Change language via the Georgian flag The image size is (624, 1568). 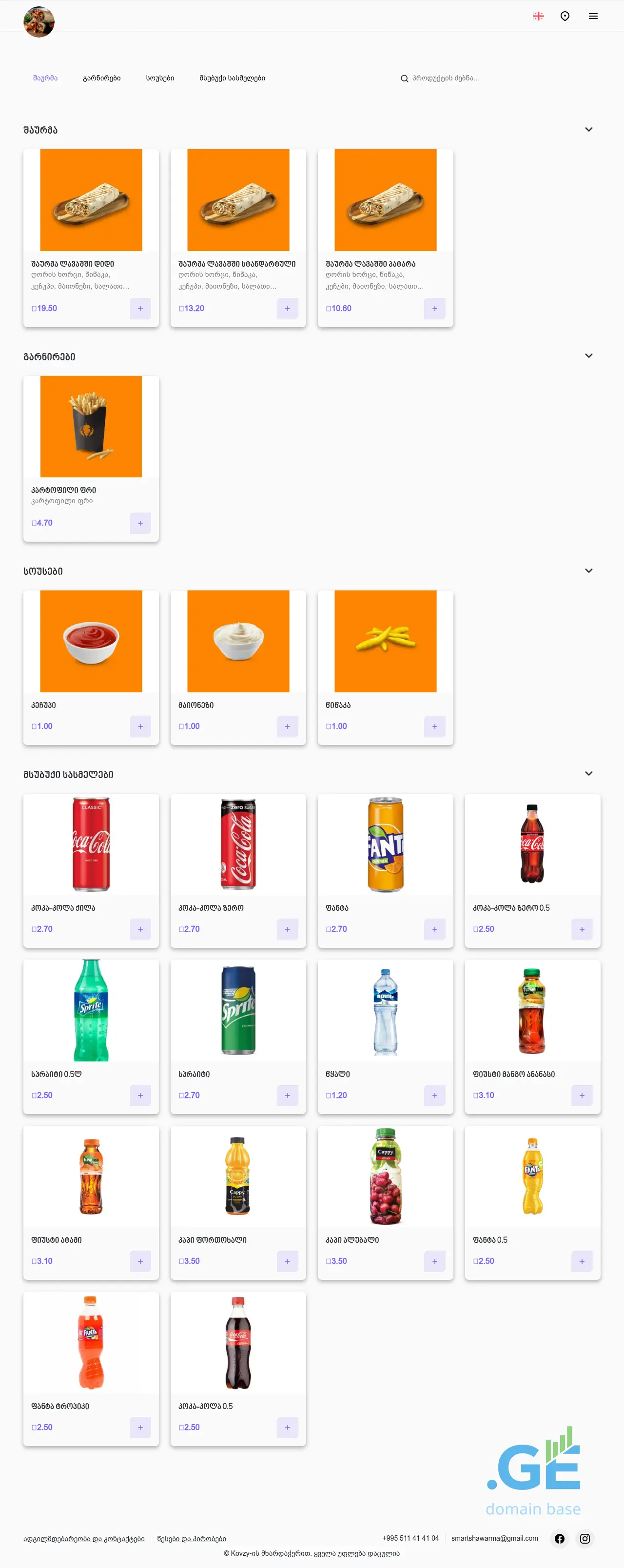(x=538, y=17)
